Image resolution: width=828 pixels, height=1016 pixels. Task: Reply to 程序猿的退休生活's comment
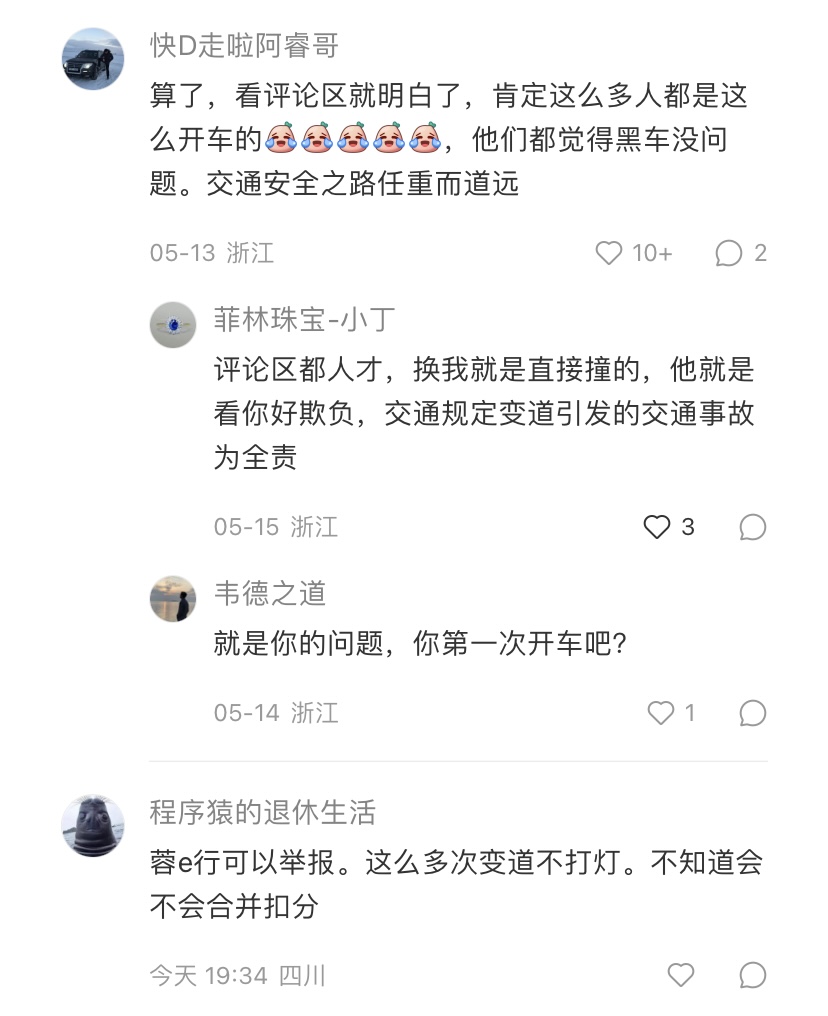click(752, 974)
